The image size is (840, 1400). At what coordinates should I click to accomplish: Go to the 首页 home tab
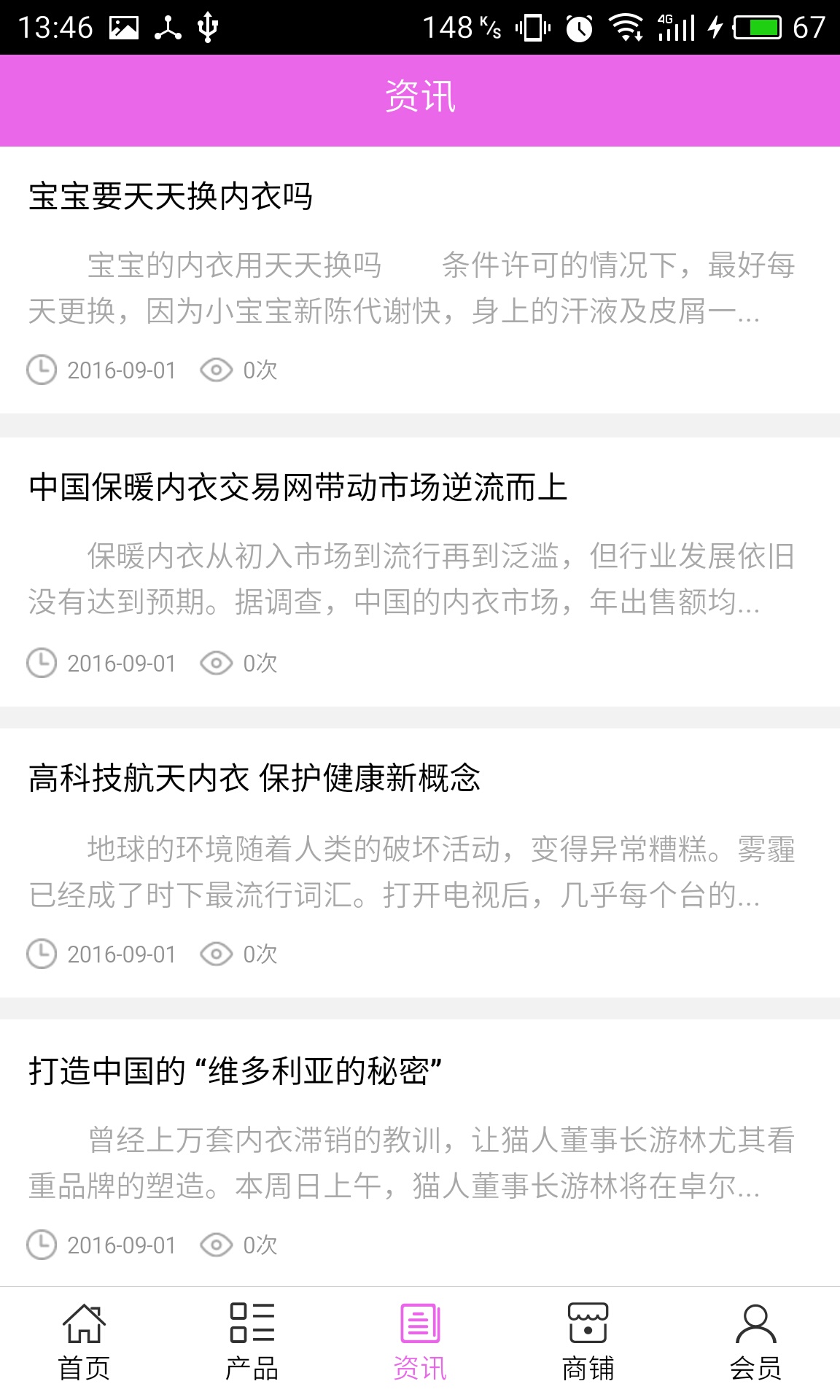pos(84,1343)
